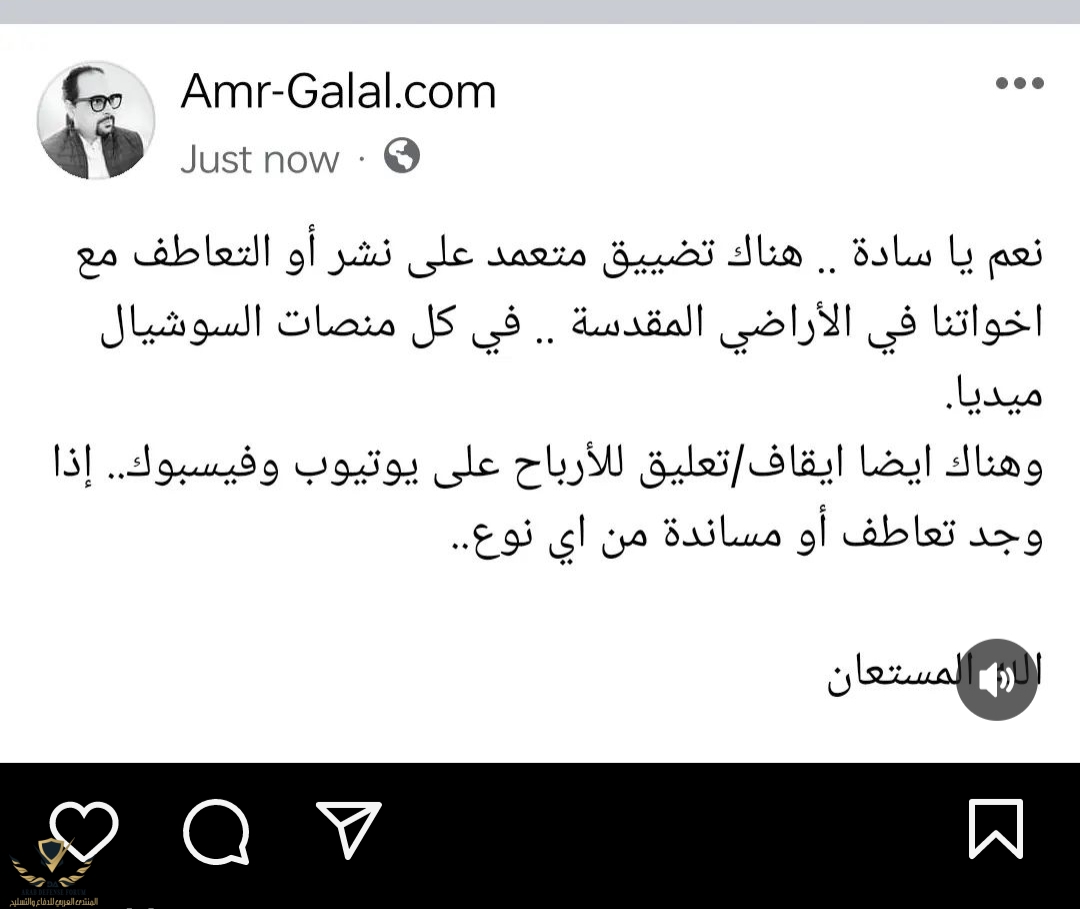Share the post via paper plane

click(349, 828)
